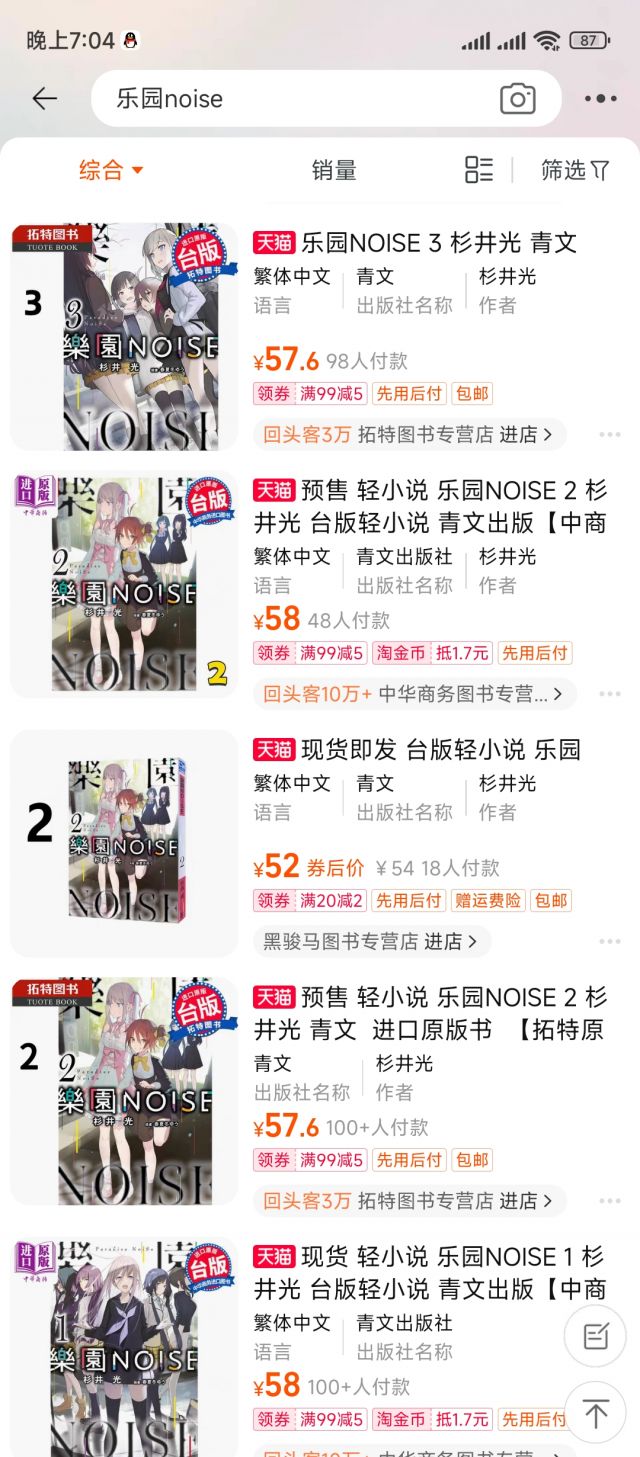Image resolution: width=640 pixels, height=1457 pixels.
Task: Open the 现货 乐园NOISE 1 listing
Action: click(x=430, y=1272)
